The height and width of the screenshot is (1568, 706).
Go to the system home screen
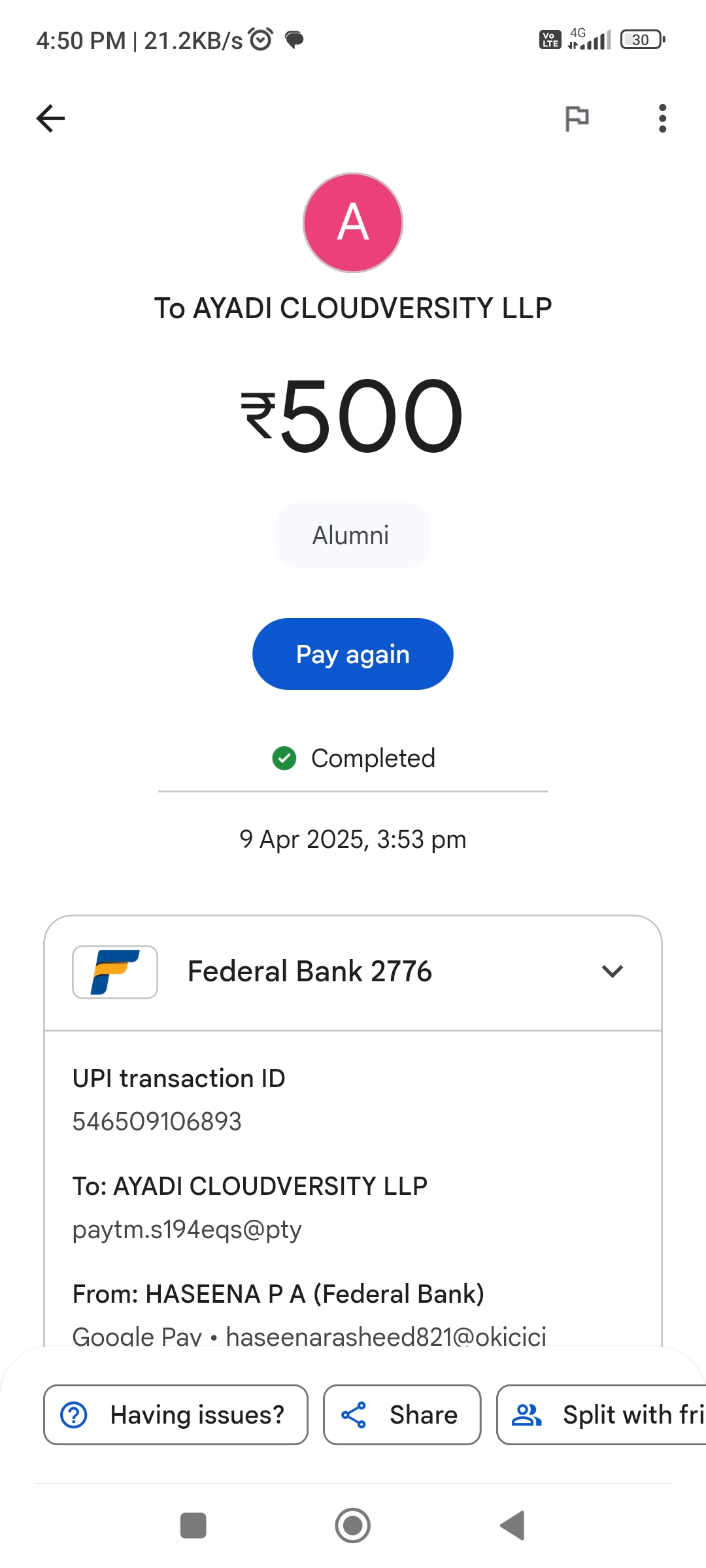coord(353,1526)
